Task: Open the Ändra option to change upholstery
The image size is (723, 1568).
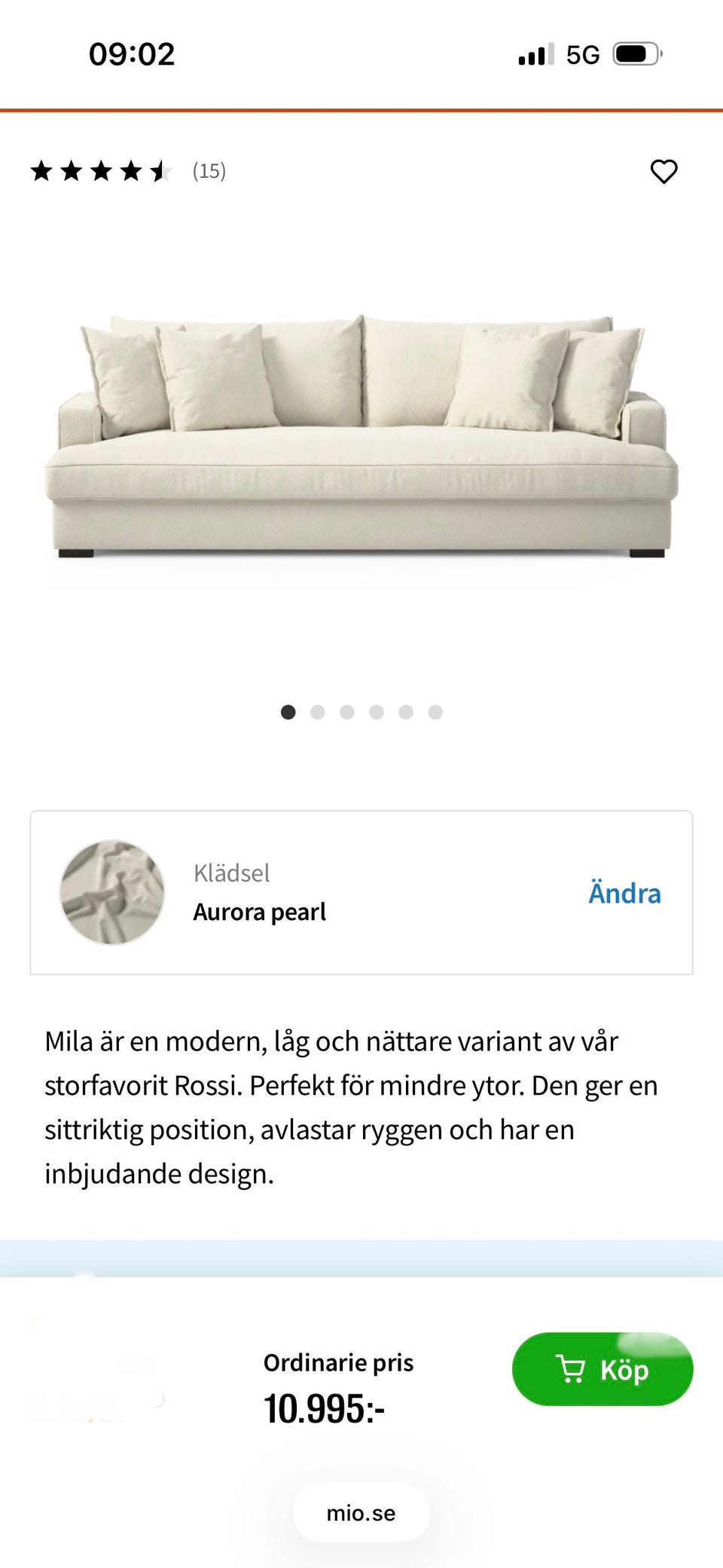Action: [624, 892]
